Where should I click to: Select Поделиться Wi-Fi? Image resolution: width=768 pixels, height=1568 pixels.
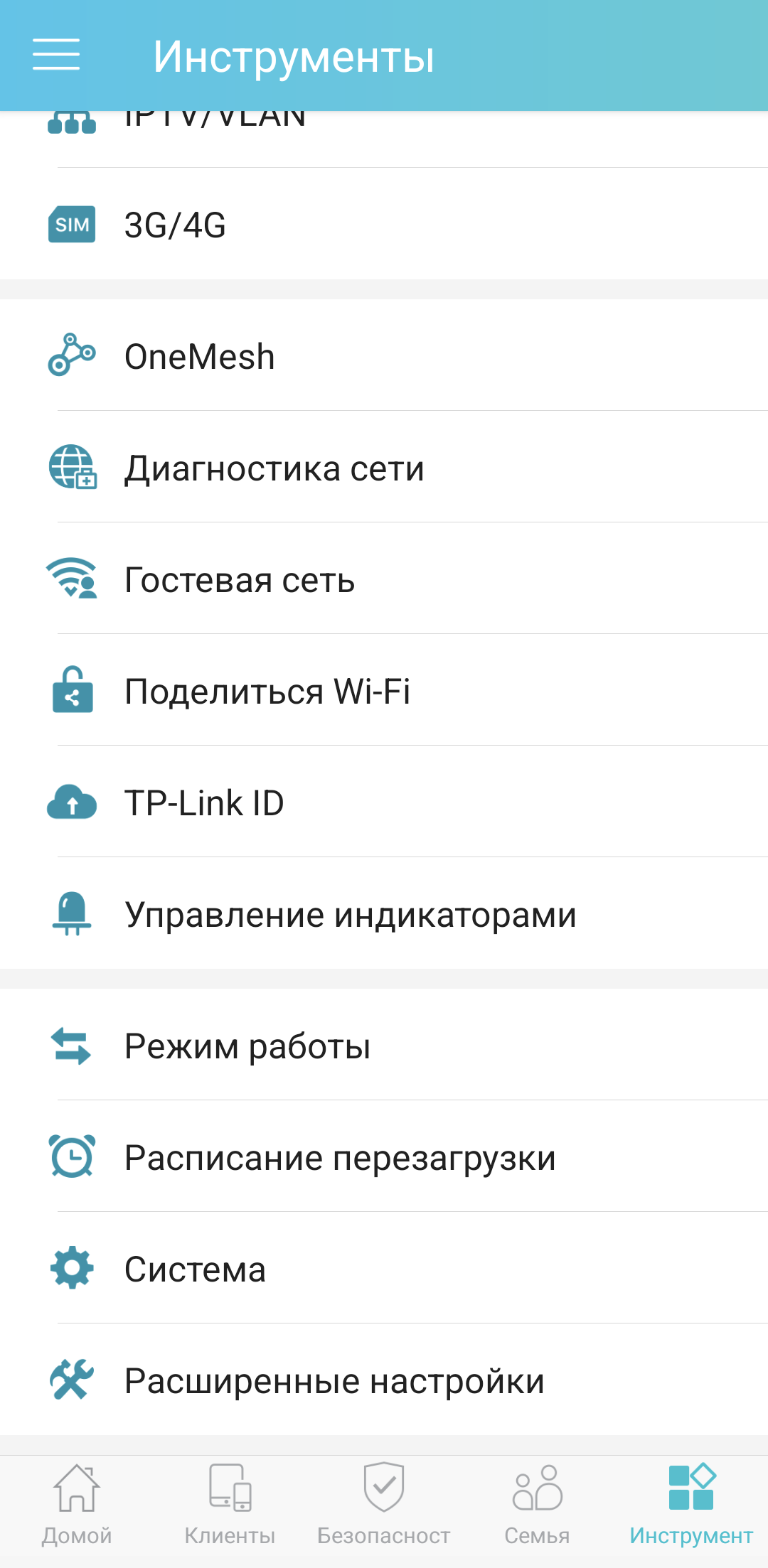tap(384, 691)
